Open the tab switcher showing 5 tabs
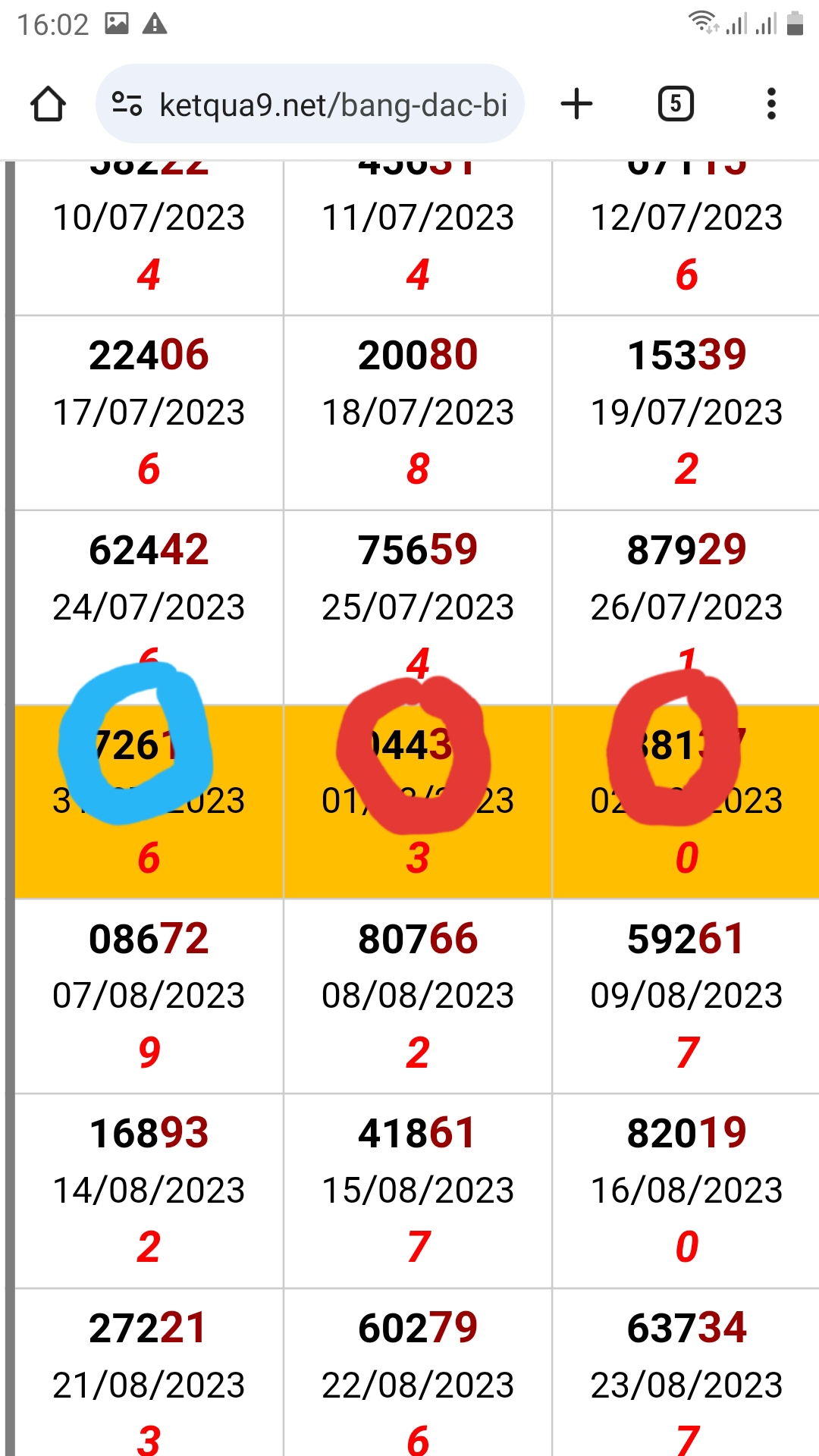Image resolution: width=819 pixels, height=1456 pixels. 676,104
